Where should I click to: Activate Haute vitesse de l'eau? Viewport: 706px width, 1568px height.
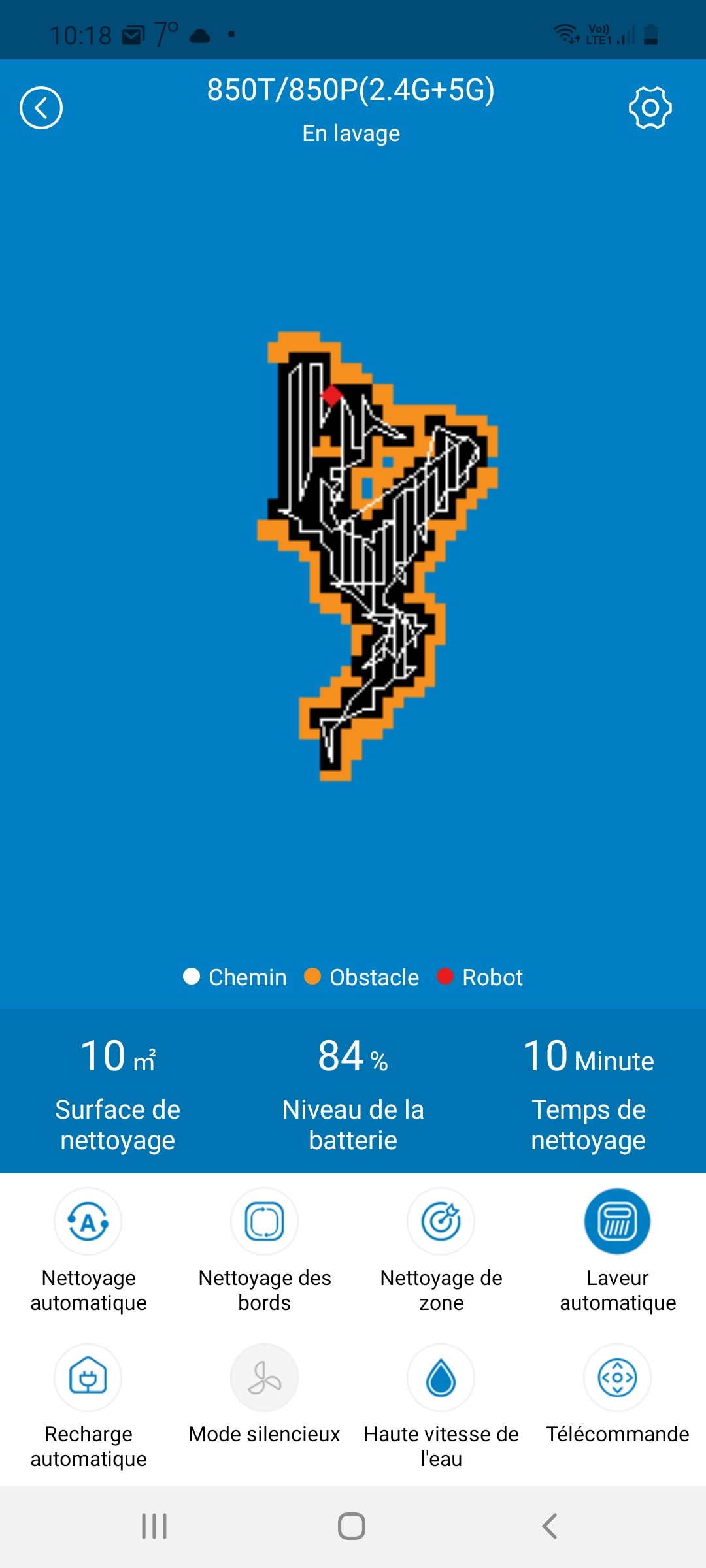pos(441,1377)
